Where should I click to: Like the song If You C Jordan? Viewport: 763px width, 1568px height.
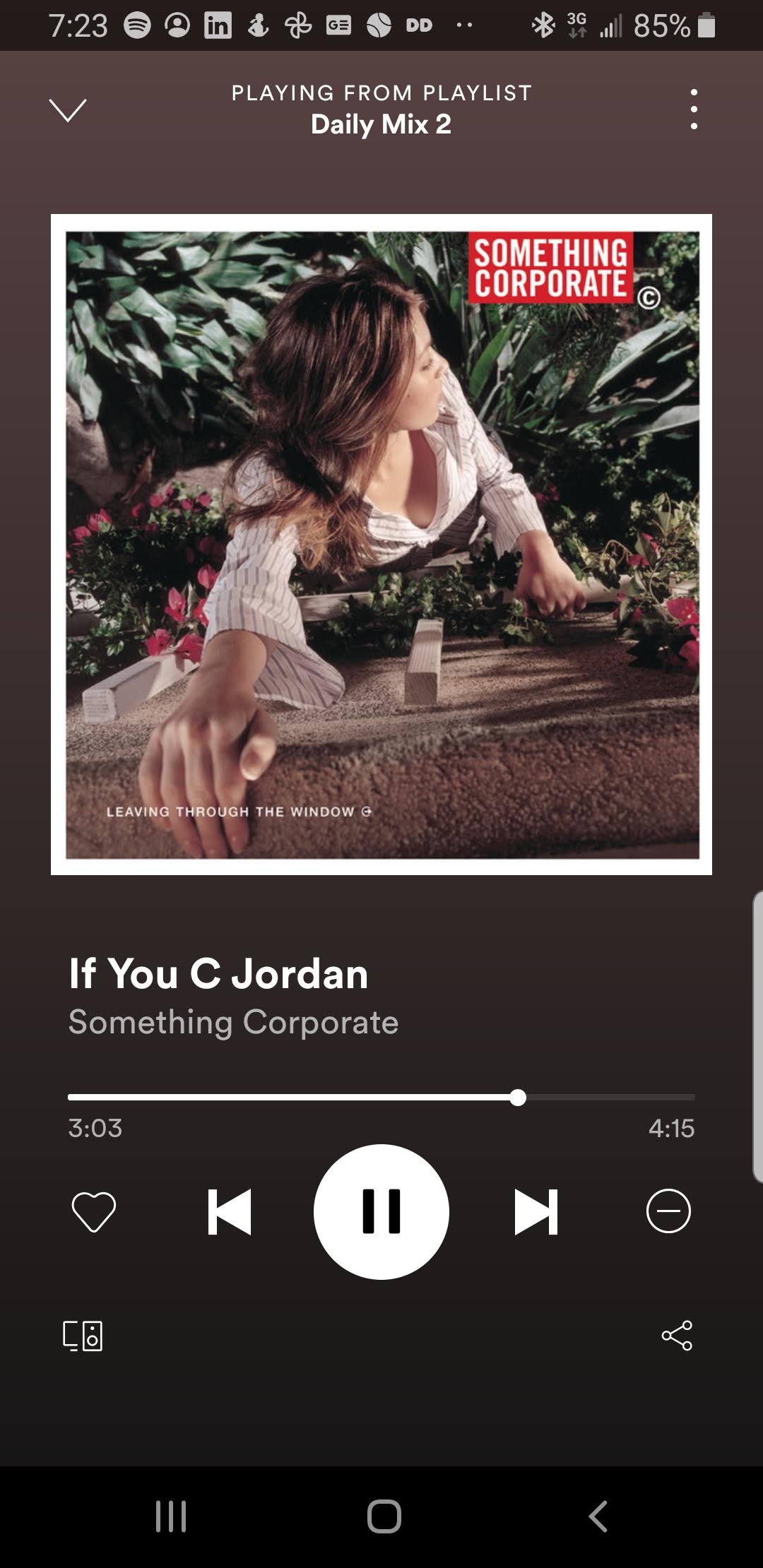point(94,1211)
